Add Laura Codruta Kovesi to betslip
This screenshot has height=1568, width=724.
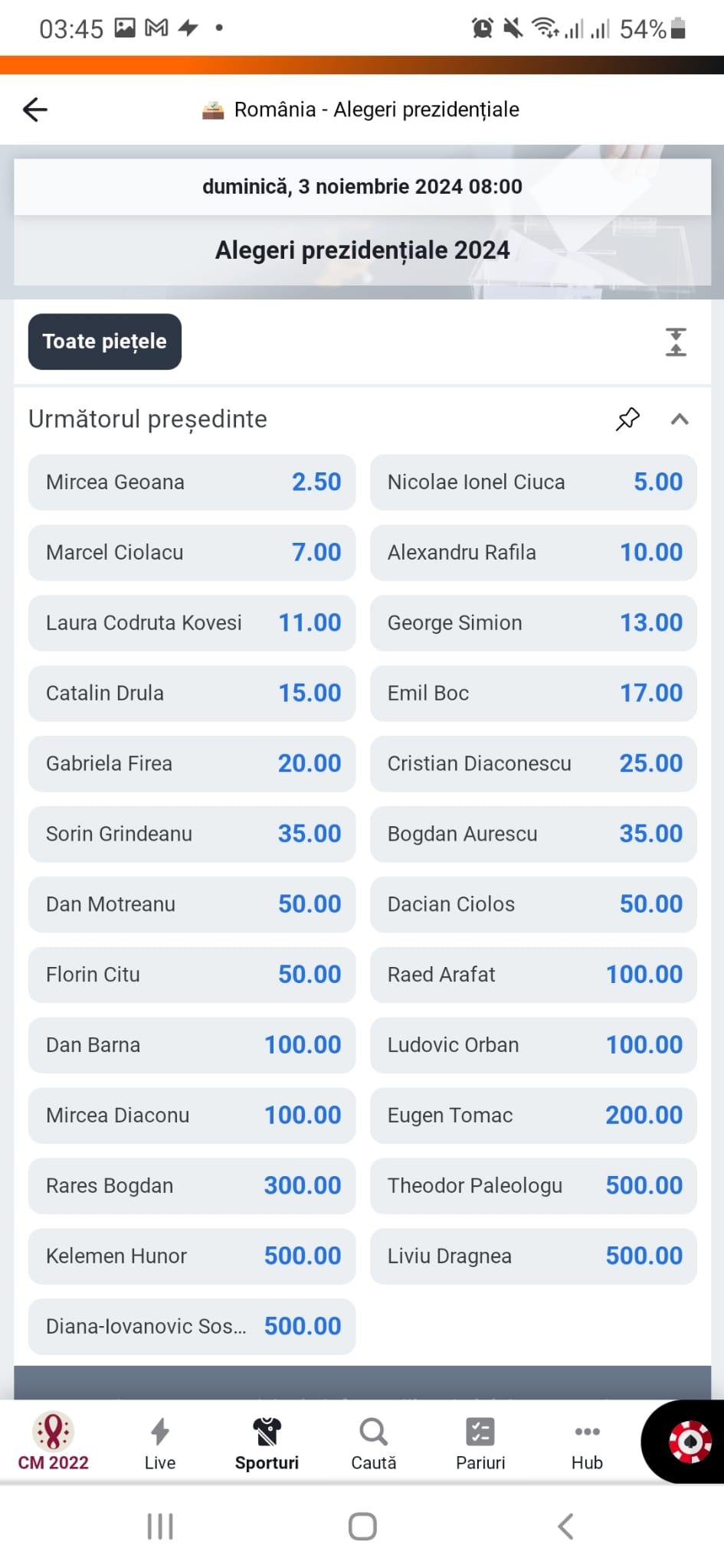(x=192, y=623)
